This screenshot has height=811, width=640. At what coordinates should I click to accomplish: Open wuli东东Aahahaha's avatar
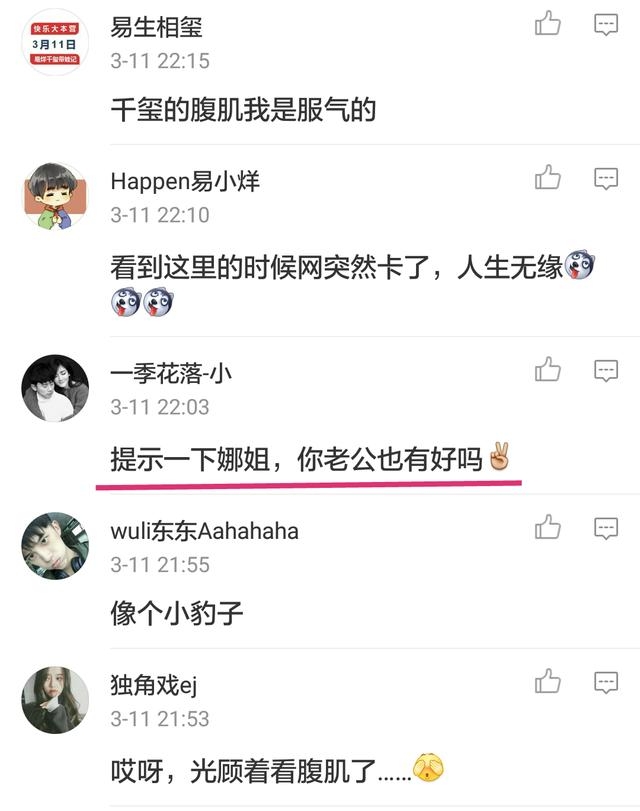coord(56,545)
